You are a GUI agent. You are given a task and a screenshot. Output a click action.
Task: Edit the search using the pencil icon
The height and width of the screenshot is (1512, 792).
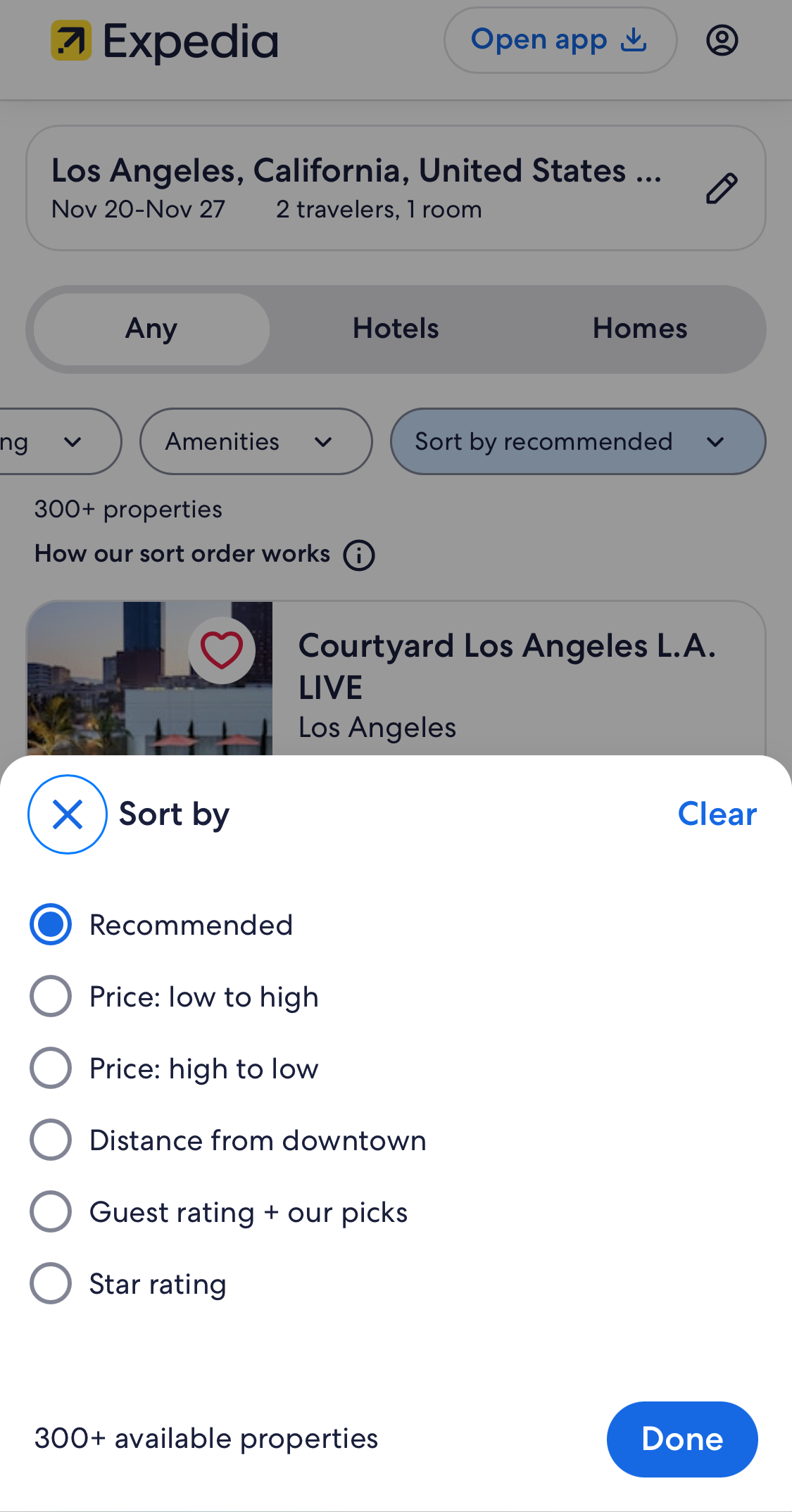pos(721,188)
